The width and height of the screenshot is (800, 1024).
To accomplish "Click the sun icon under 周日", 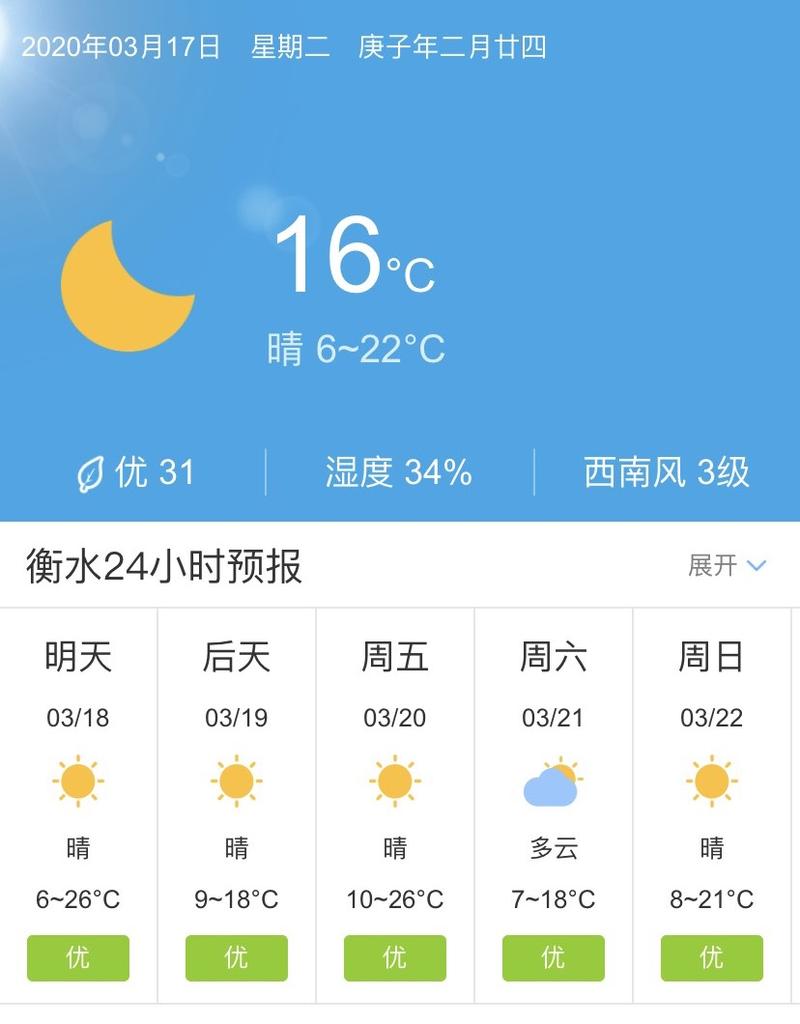I will [712, 782].
